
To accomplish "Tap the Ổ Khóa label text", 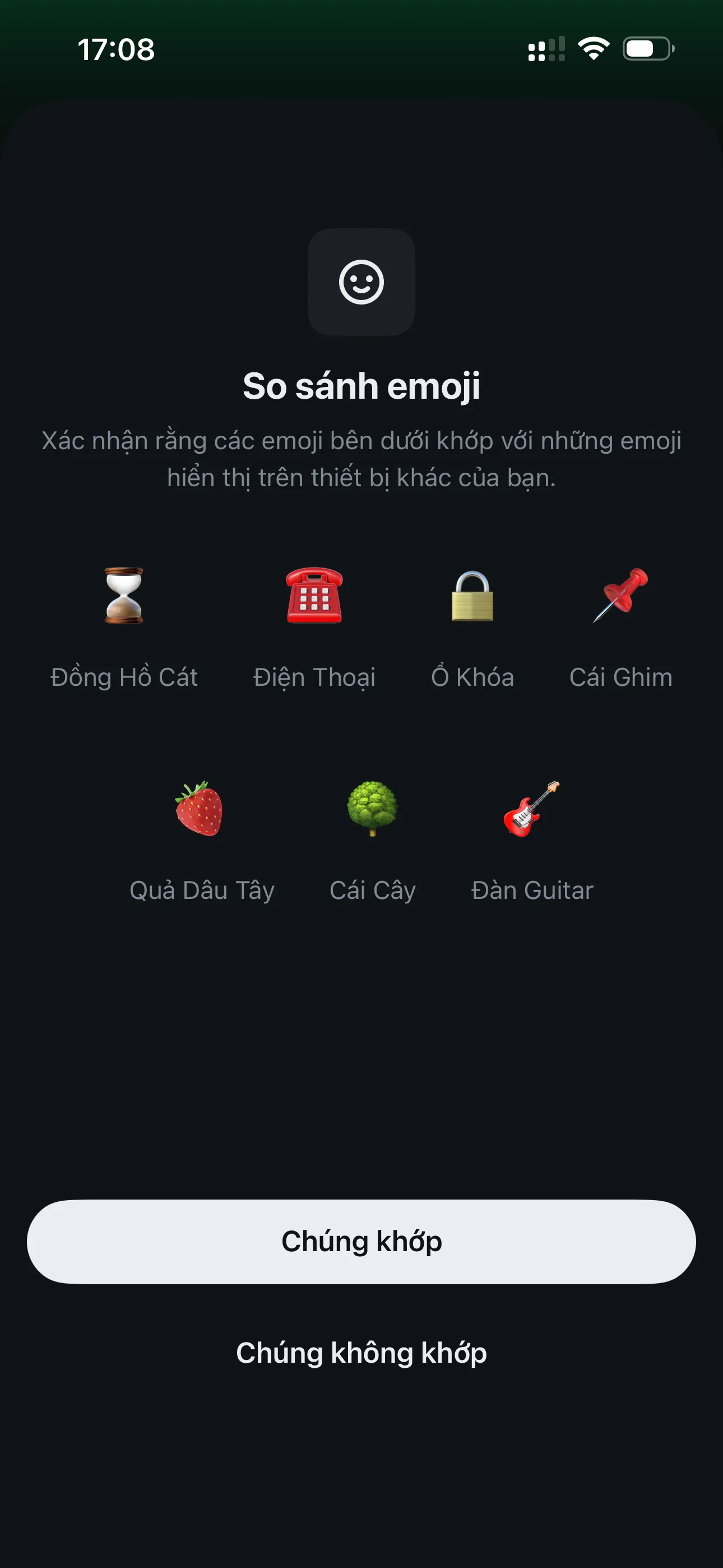I will coord(473,676).
